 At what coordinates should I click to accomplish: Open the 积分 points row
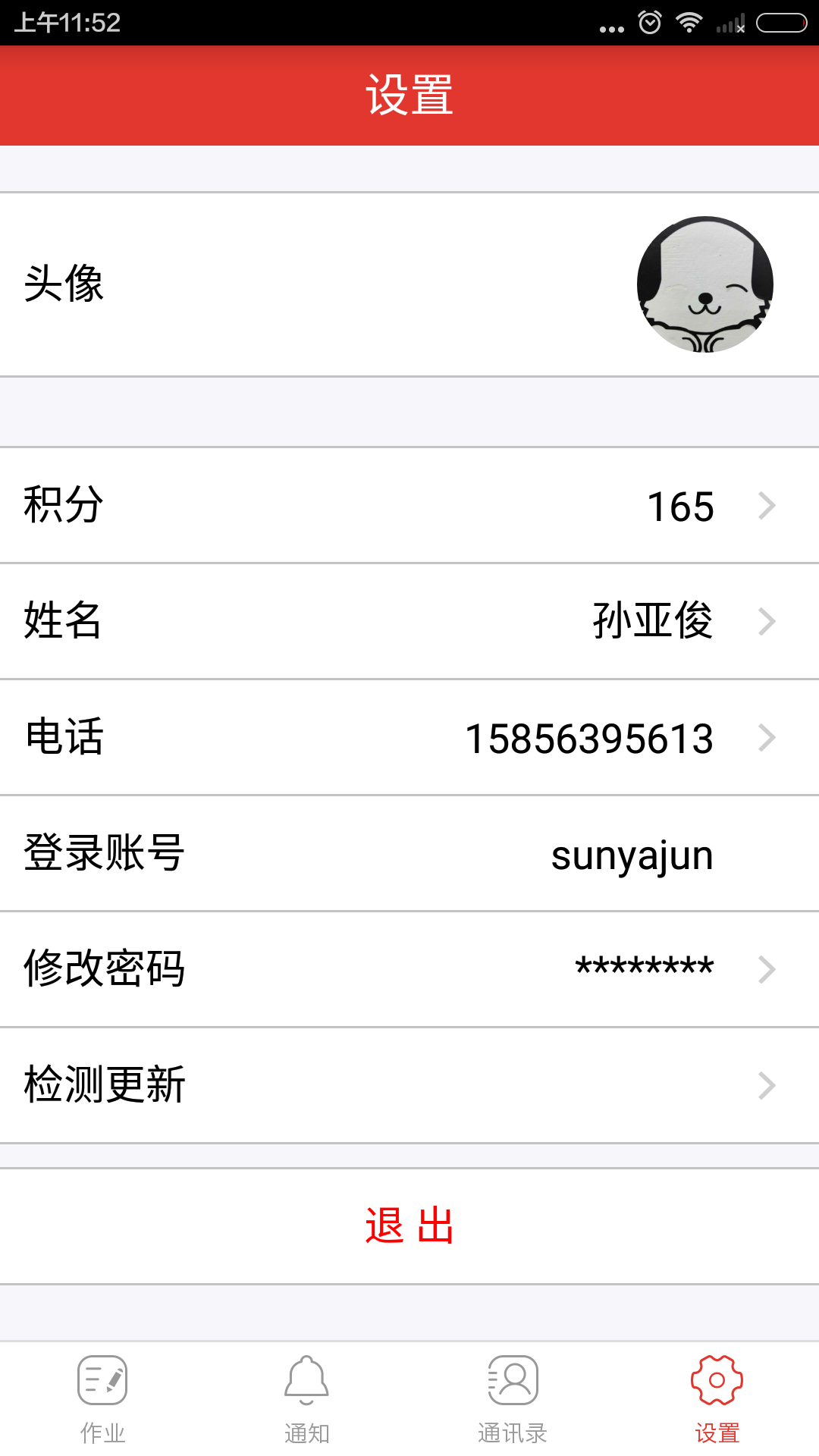pyautogui.click(x=409, y=505)
